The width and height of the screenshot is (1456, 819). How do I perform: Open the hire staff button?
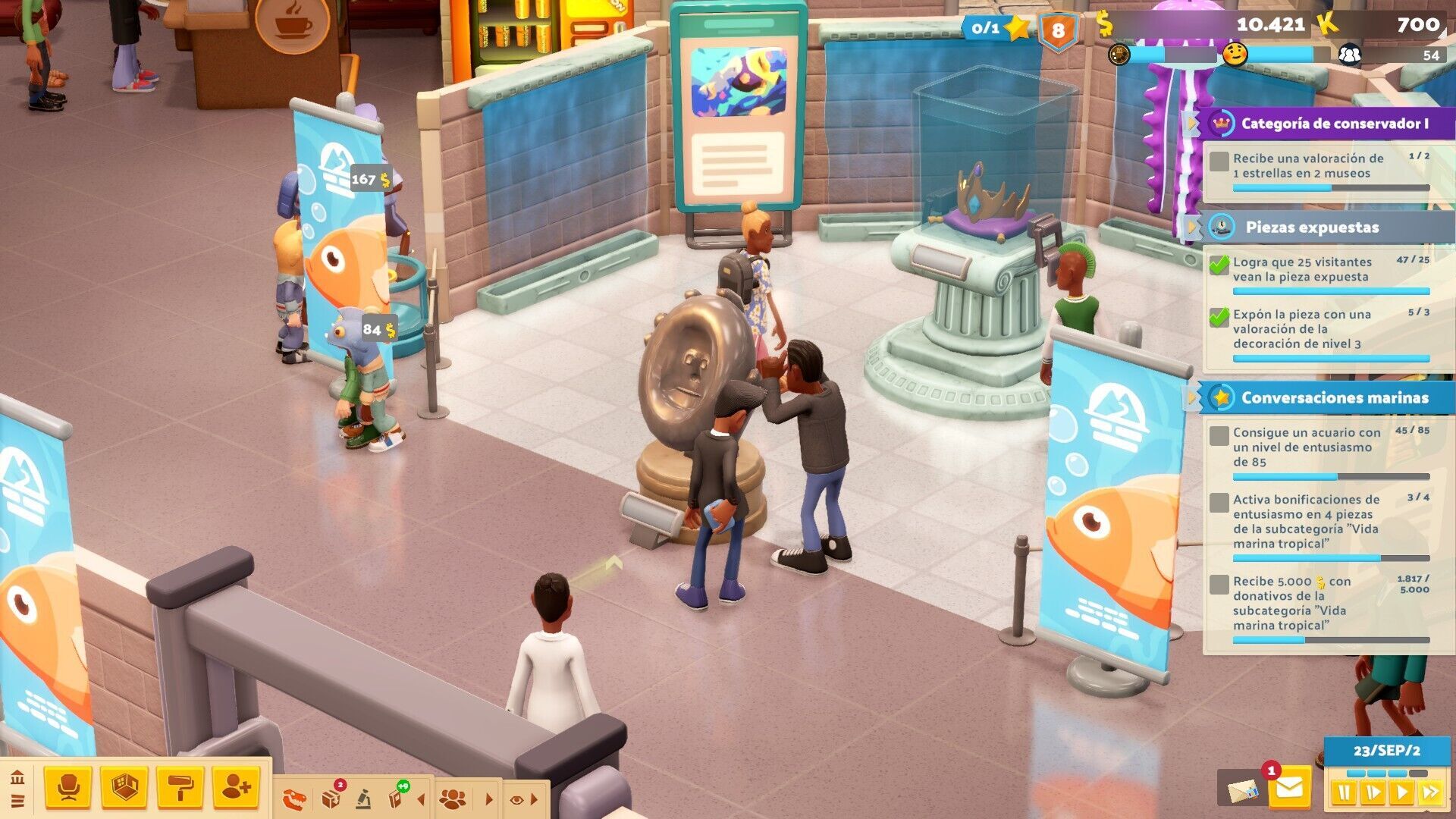point(236,789)
